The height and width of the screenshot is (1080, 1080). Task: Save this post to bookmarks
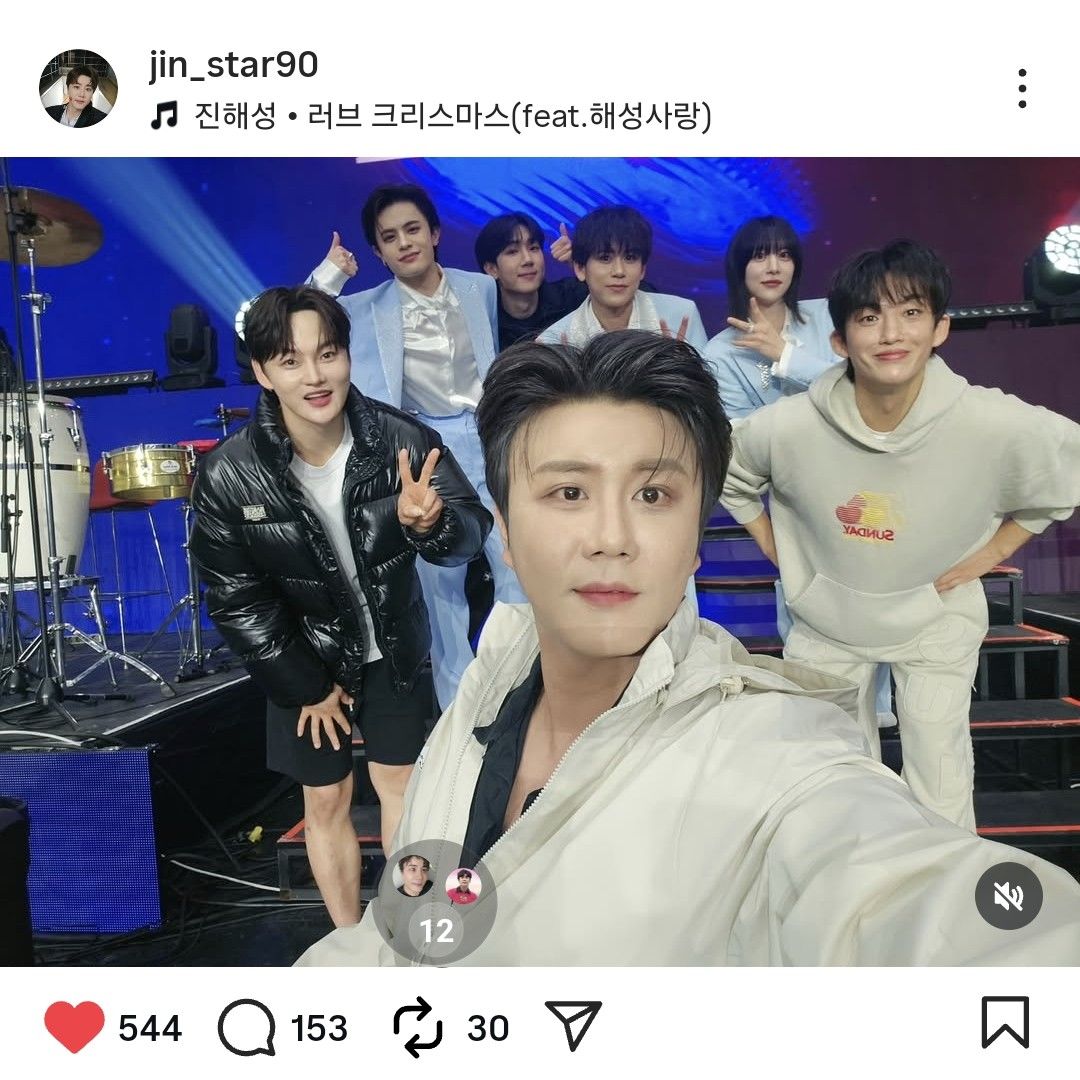[1005, 1024]
